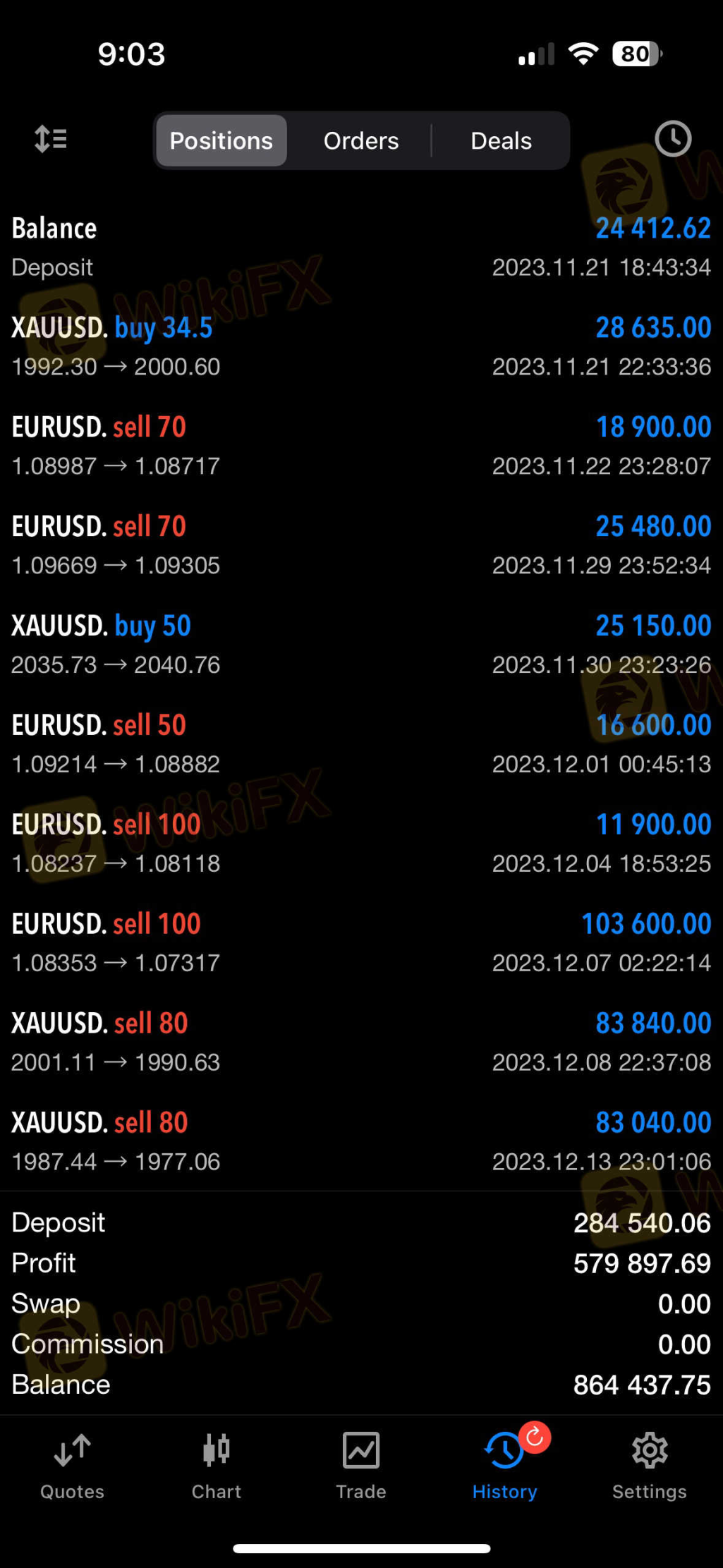The image size is (723, 1568).
Task: Expand XAUUSD sell 80 with 83 040.00 profit
Action: [x=361, y=1142]
